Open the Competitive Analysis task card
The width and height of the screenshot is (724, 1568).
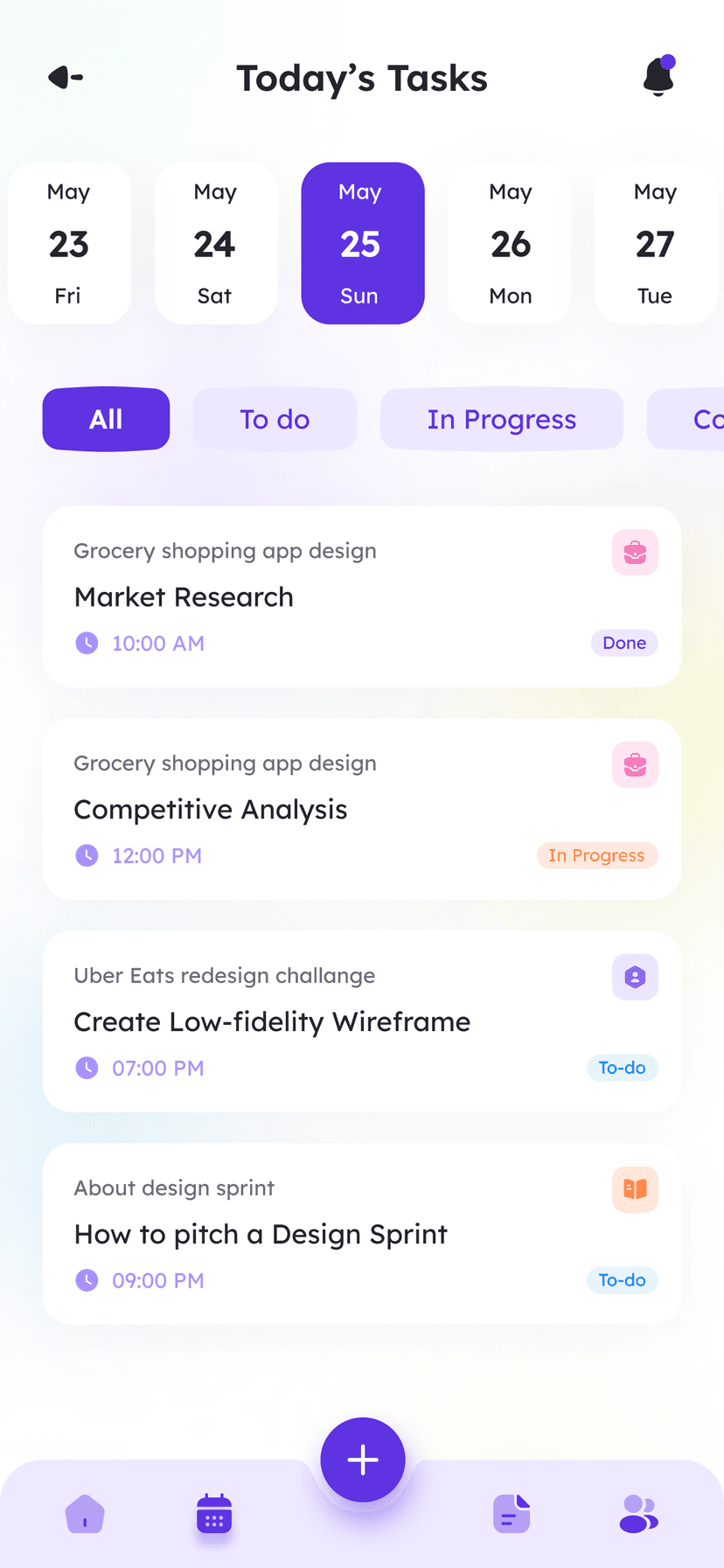pos(362,808)
